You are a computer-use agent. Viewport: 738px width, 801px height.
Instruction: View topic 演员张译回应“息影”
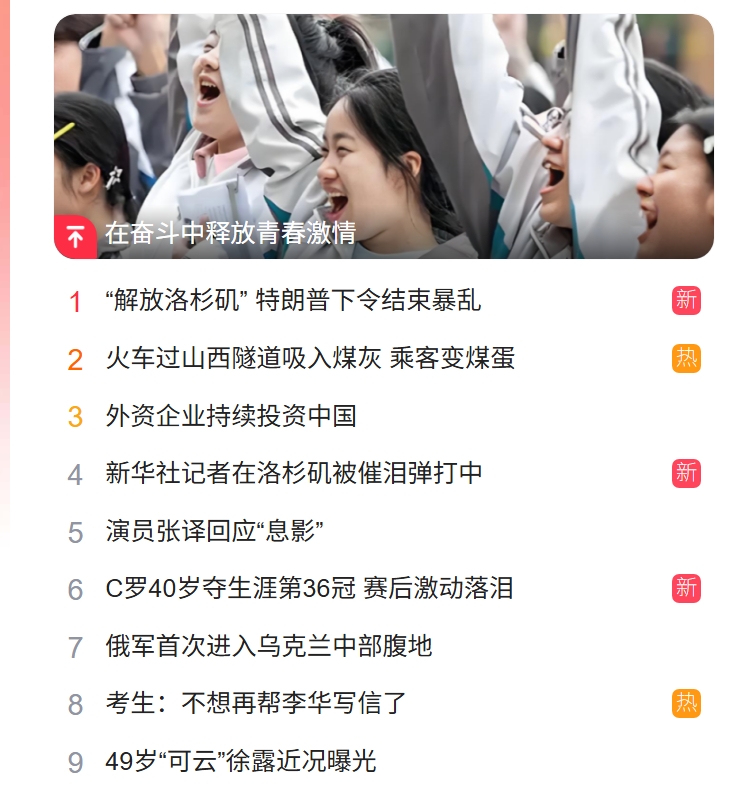(215, 531)
